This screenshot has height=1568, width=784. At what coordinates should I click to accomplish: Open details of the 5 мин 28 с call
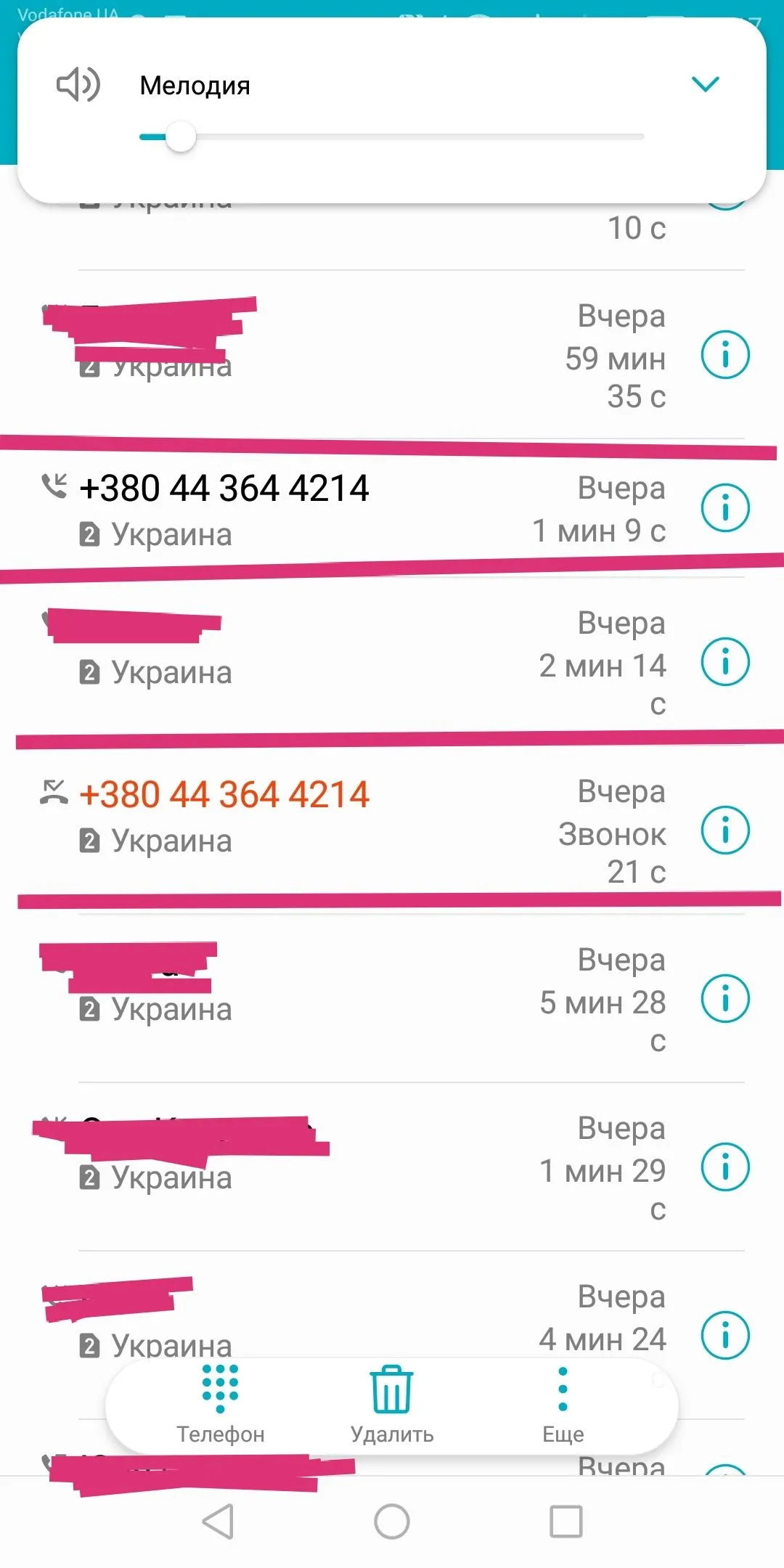(724, 999)
